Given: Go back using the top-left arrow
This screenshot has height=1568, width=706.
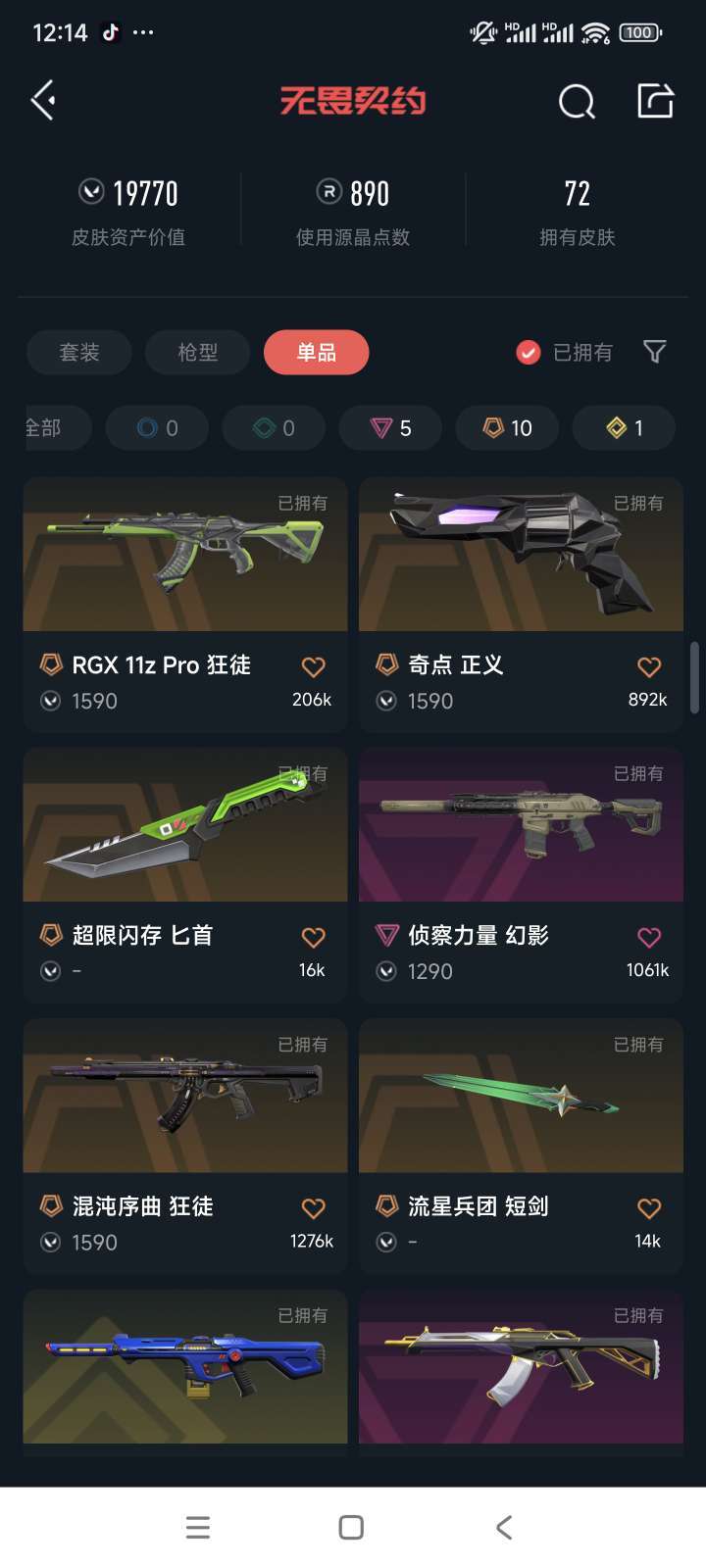Looking at the screenshot, I should tap(43, 100).
